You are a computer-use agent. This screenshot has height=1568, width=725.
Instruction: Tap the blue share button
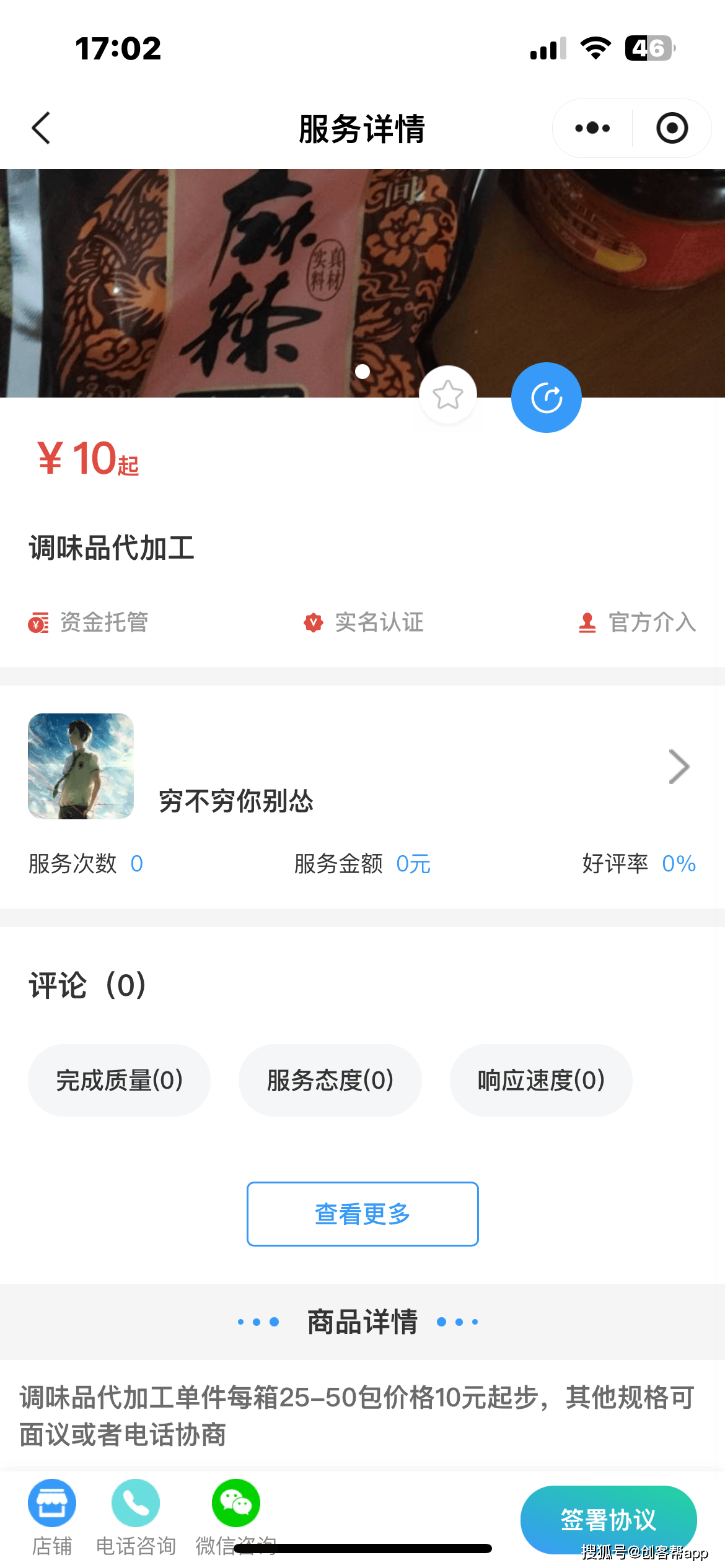(x=546, y=398)
